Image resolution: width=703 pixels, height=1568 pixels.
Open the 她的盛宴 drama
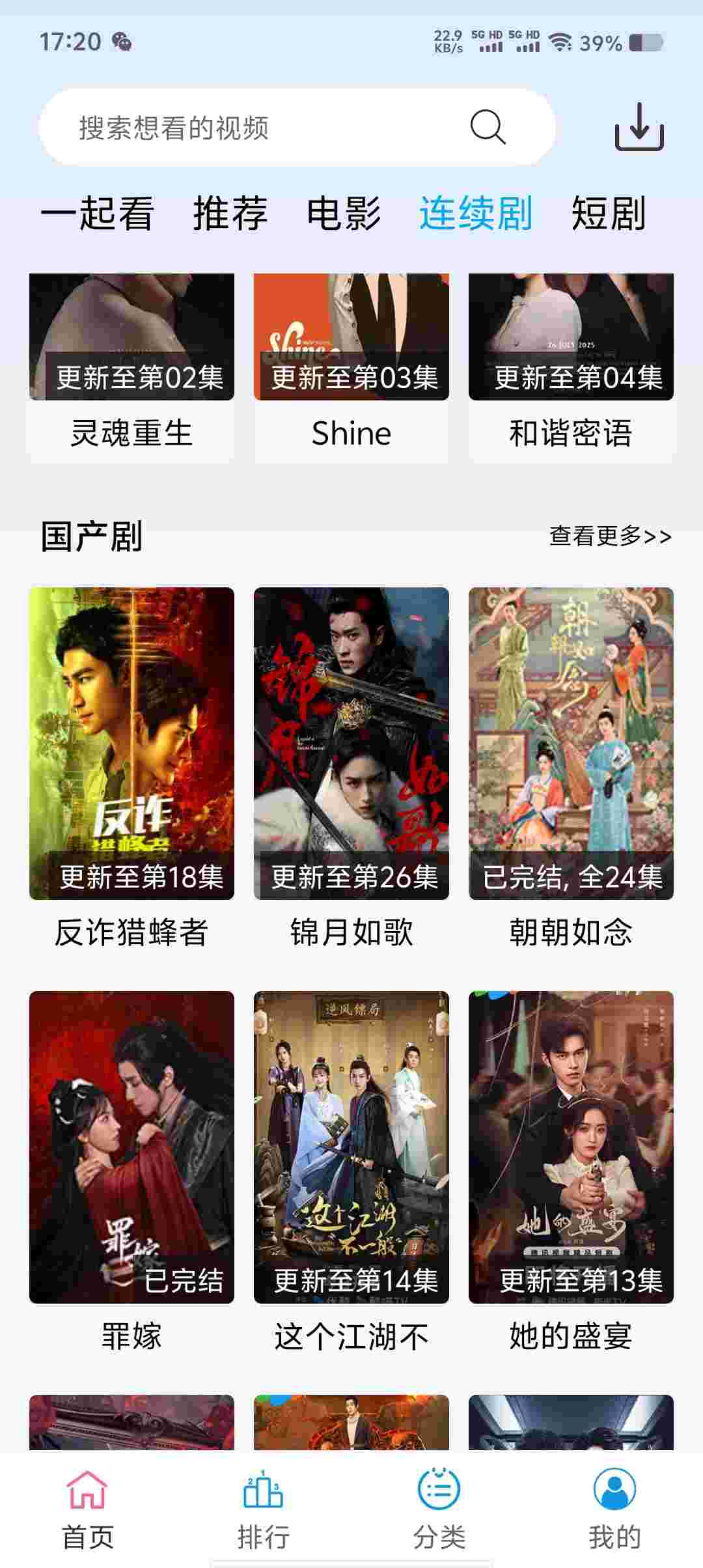(x=571, y=1172)
